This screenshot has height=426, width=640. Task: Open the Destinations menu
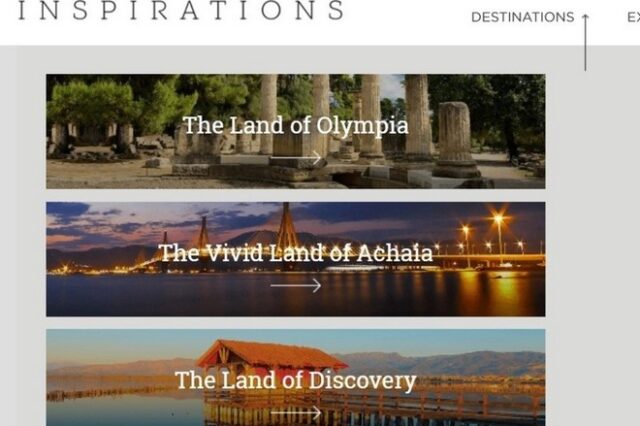pos(522,17)
